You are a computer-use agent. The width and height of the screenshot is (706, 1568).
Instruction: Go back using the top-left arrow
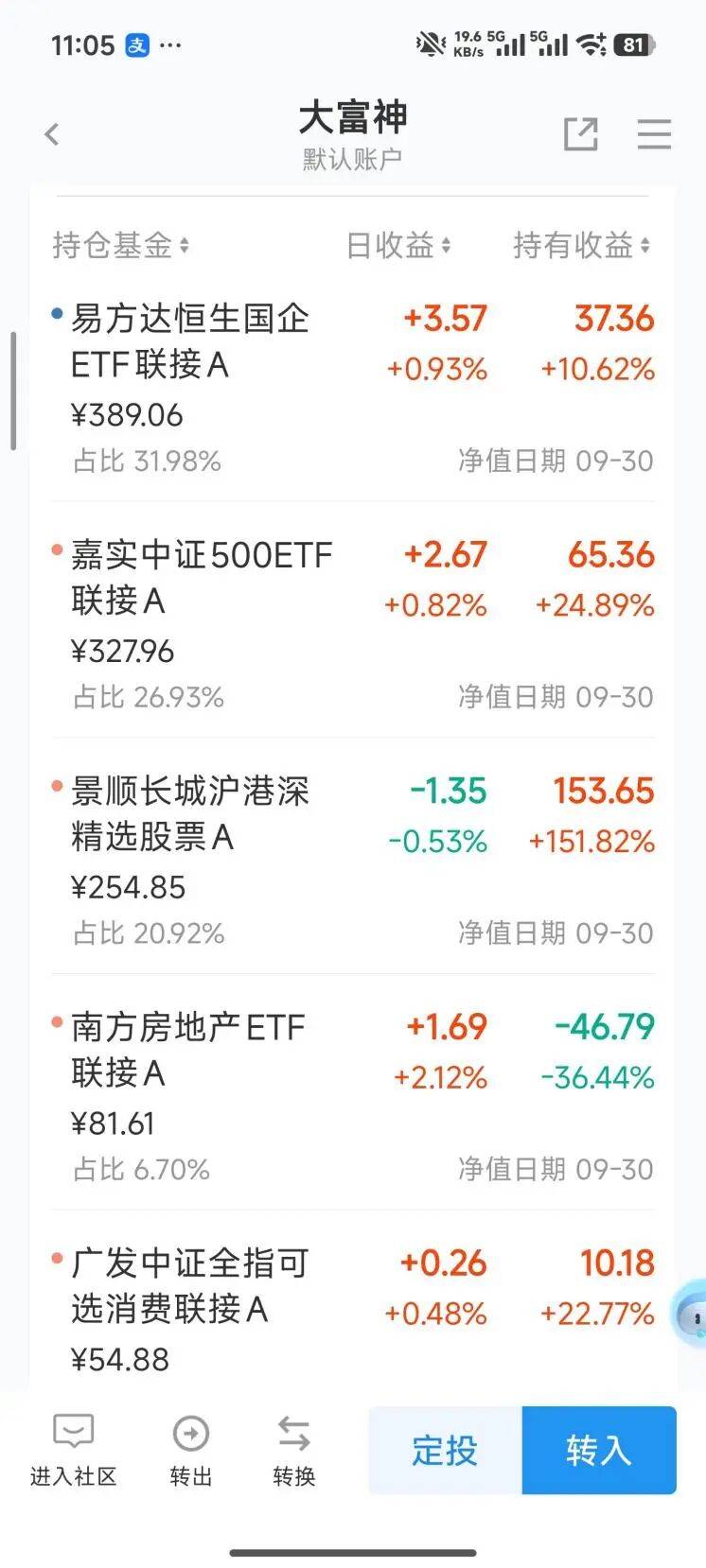[x=52, y=134]
